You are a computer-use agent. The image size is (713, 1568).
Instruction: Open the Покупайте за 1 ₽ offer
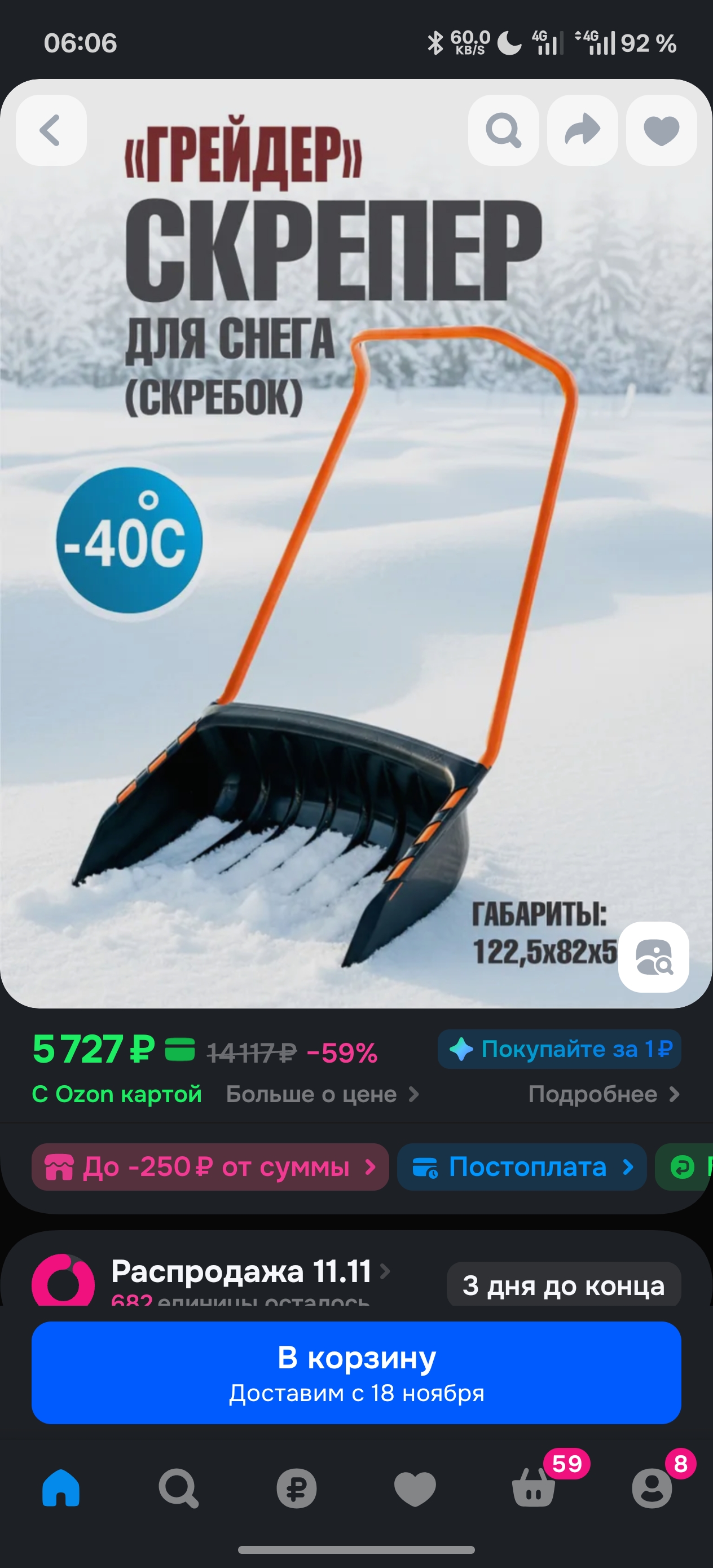[x=559, y=1049]
